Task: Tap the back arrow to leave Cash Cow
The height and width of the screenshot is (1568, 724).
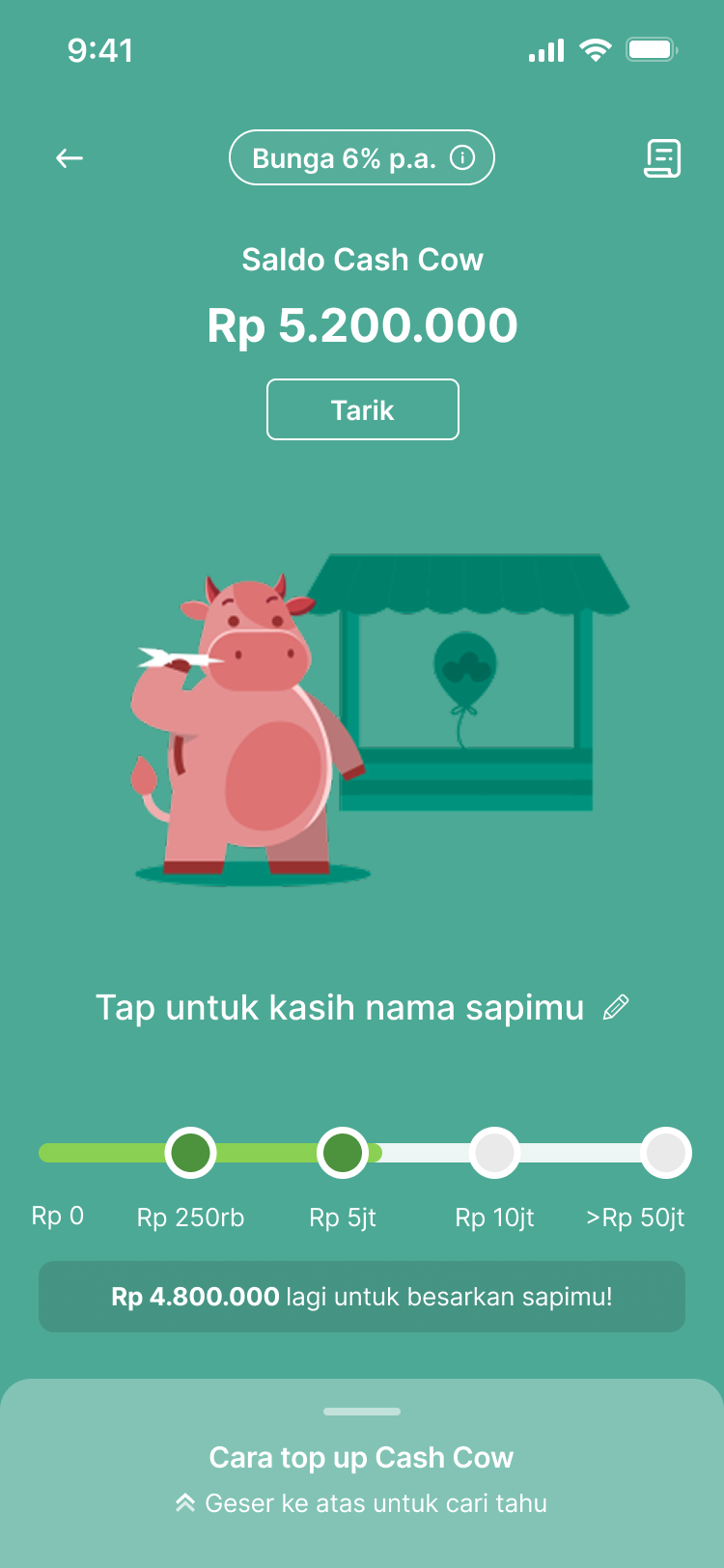Action: [x=69, y=157]
